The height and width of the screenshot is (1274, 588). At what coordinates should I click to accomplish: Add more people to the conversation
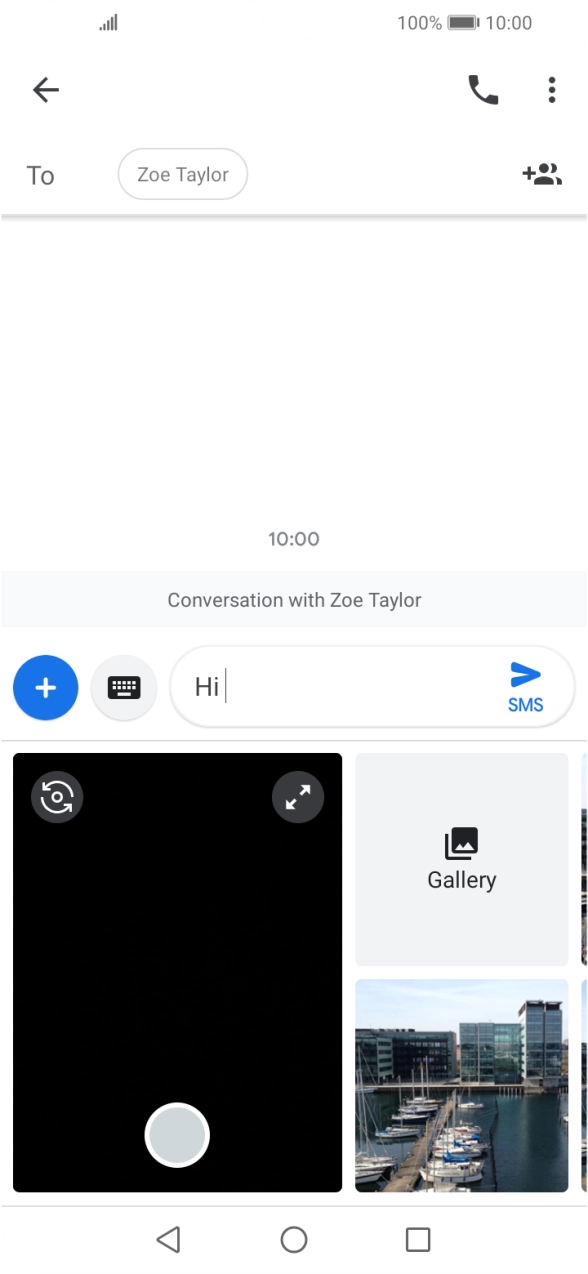[542, 175]
